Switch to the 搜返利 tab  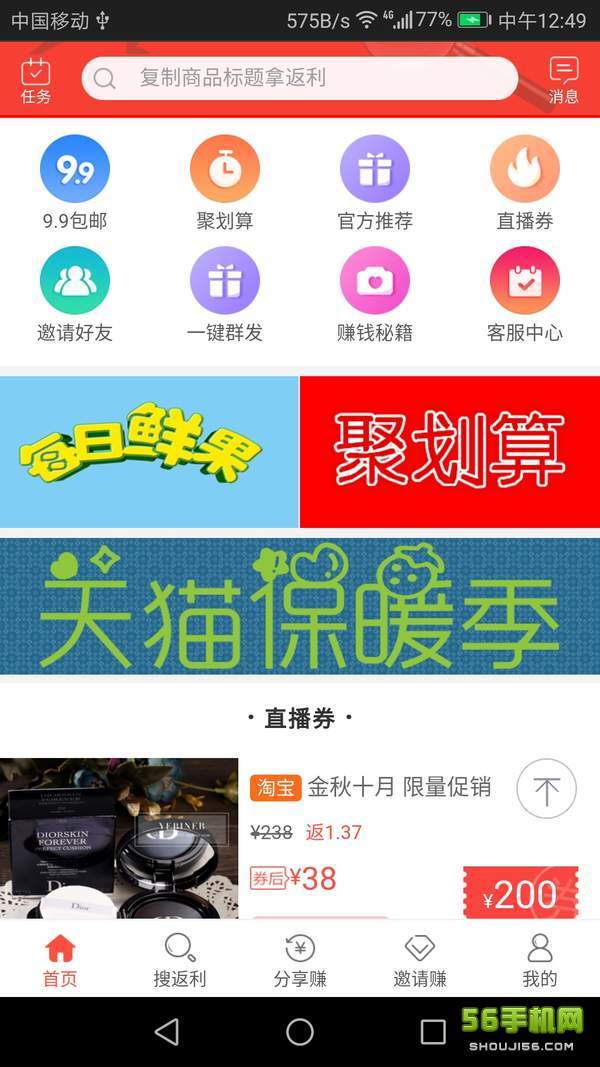click(180, 959)
